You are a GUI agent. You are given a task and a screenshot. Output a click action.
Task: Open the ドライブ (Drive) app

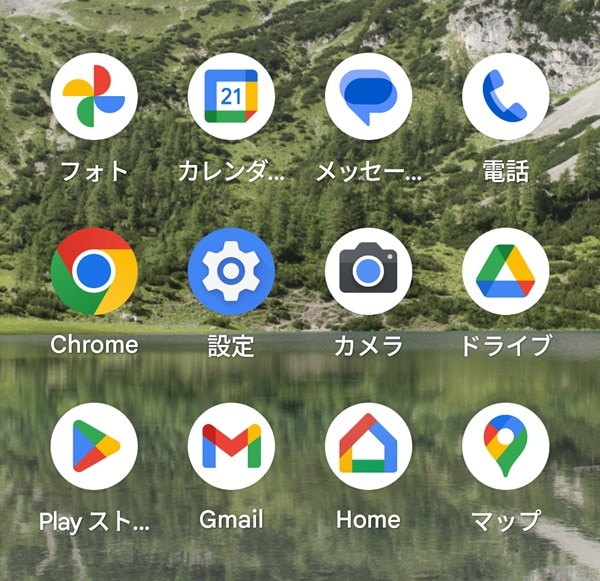pyautogui.click(x=505, y=271)
